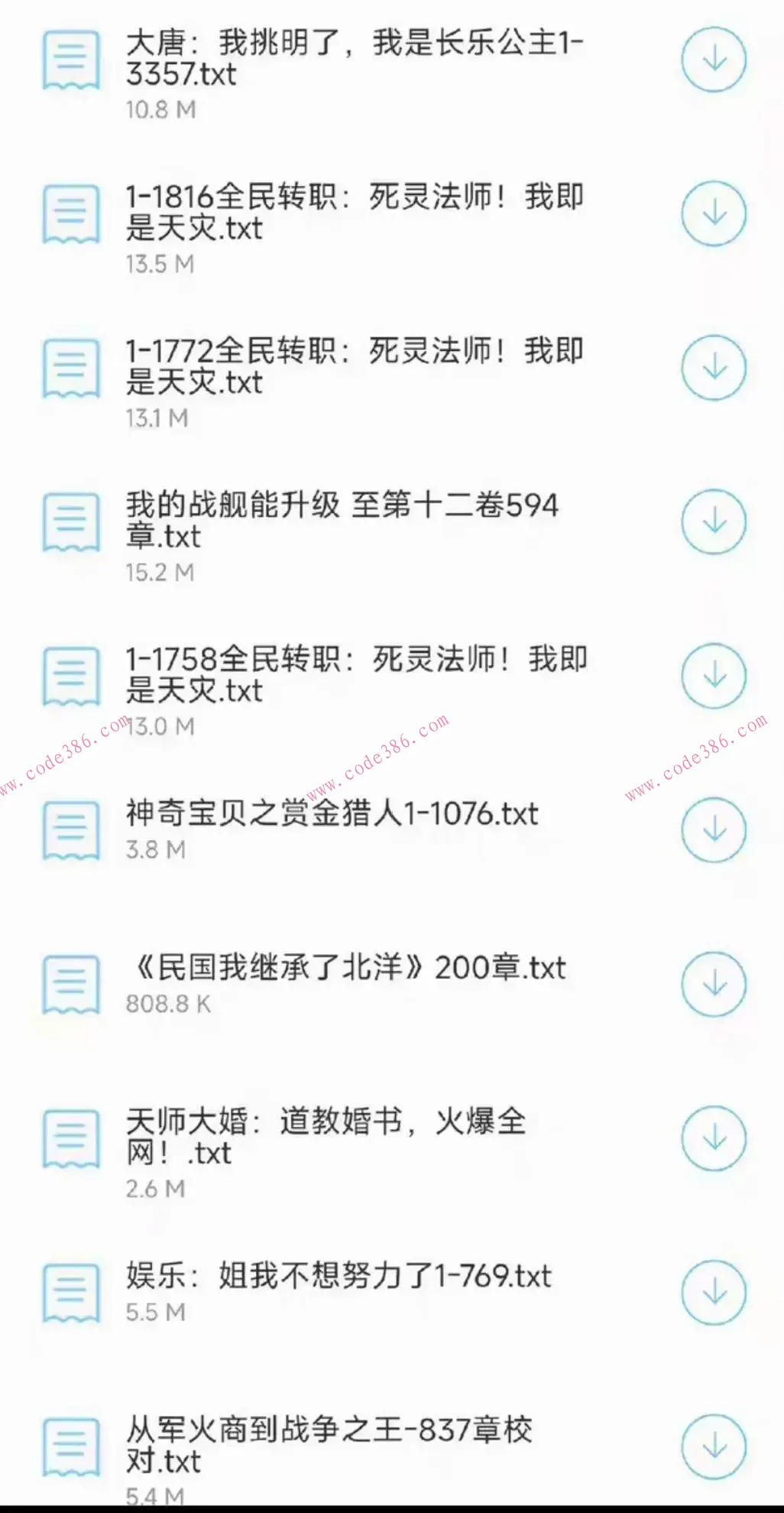Download the 1-1816全民转职 text file
The height and width of the screenshot is (1513, 784).
pos(713,213)
